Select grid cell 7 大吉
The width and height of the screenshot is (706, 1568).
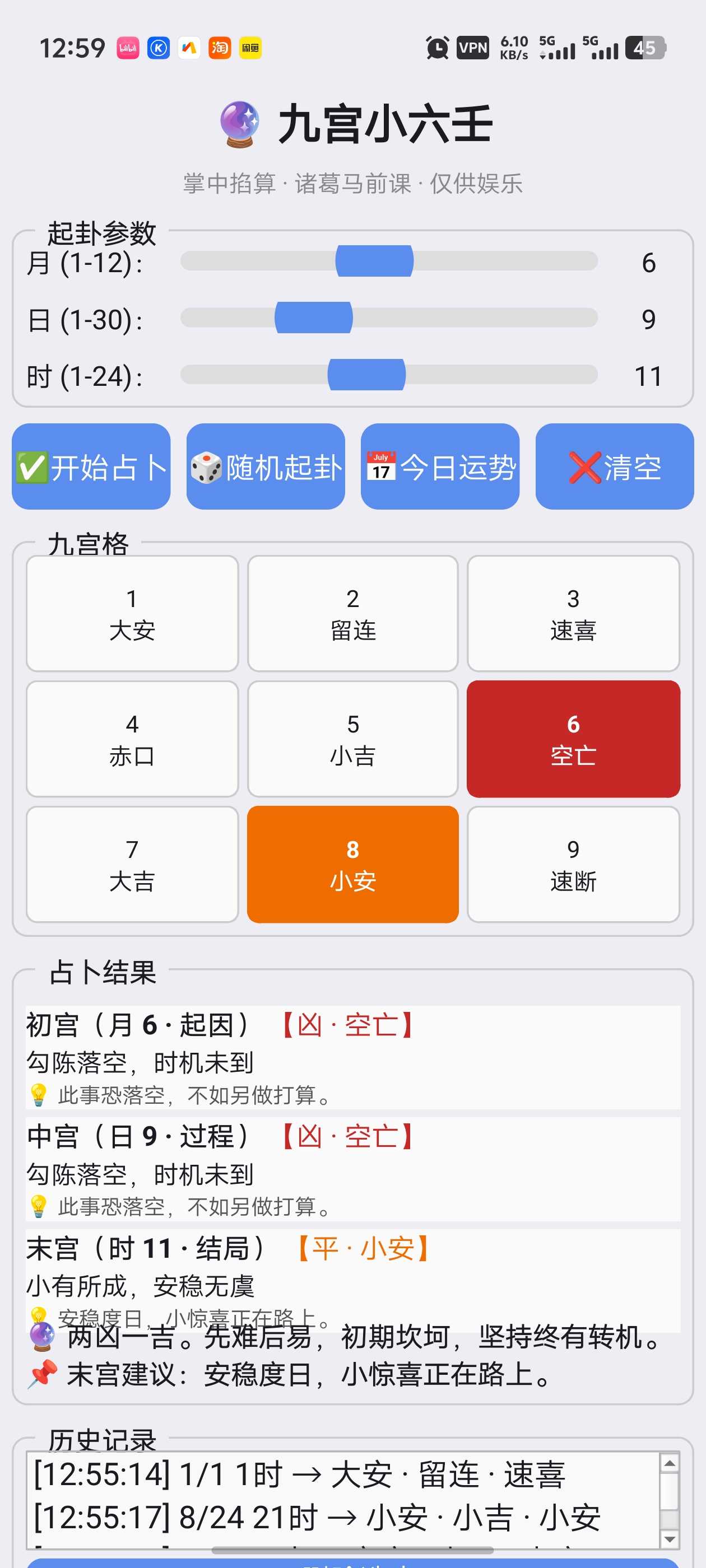pyautogui.click(x=132, y=864)
